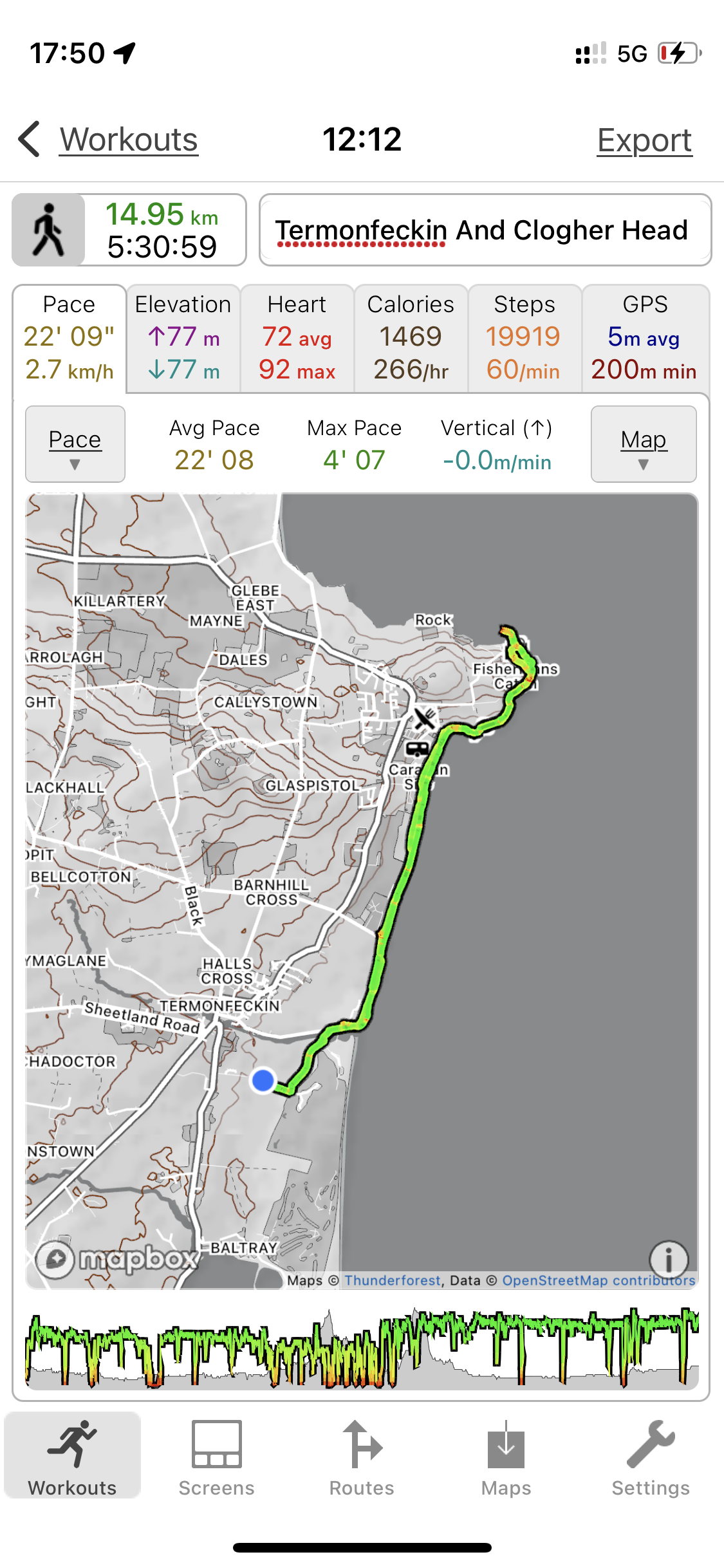This screenshot has width=724, height=1568.
Task: Select the Pace stats tab
Action: (x=69, y=338)
